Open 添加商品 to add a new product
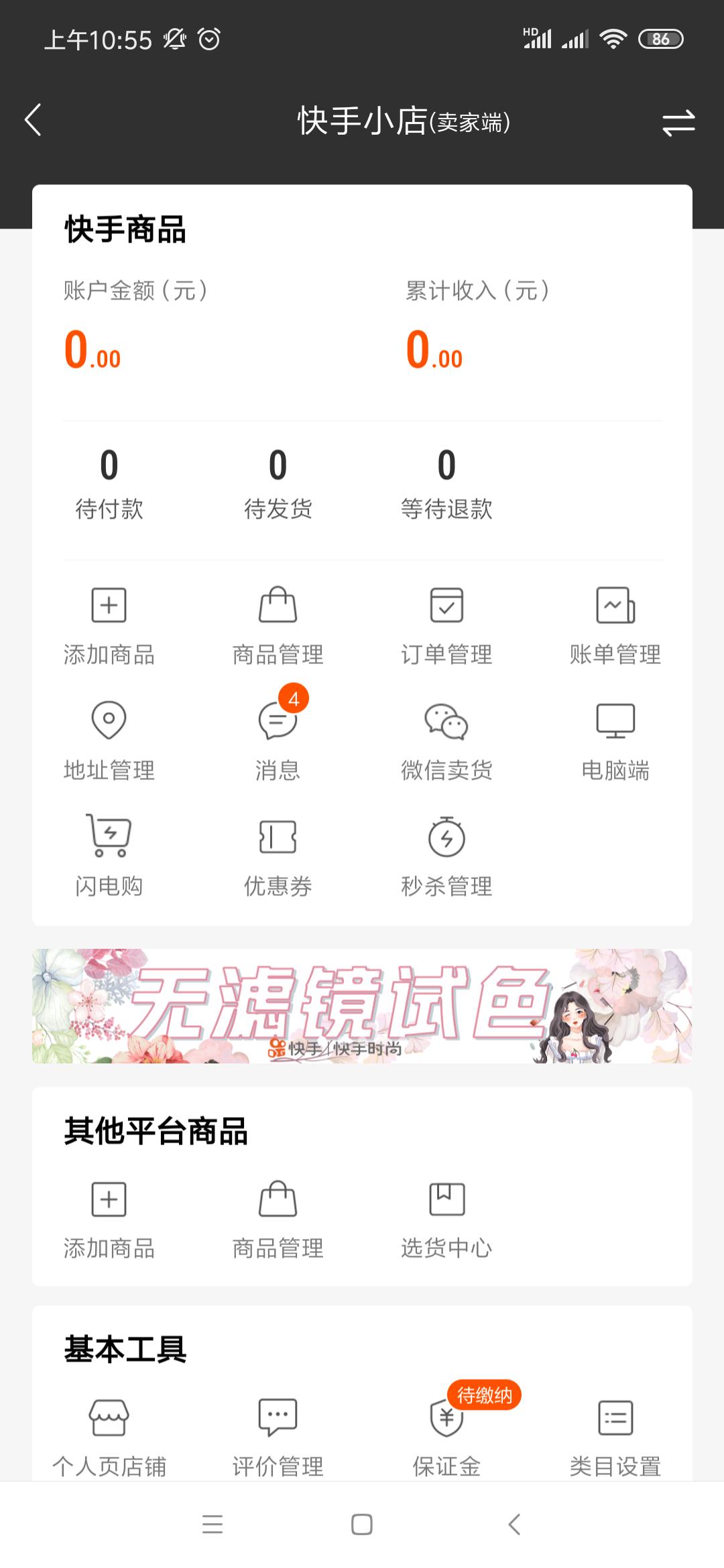The image size is (724, 1568). pos(109,625)
